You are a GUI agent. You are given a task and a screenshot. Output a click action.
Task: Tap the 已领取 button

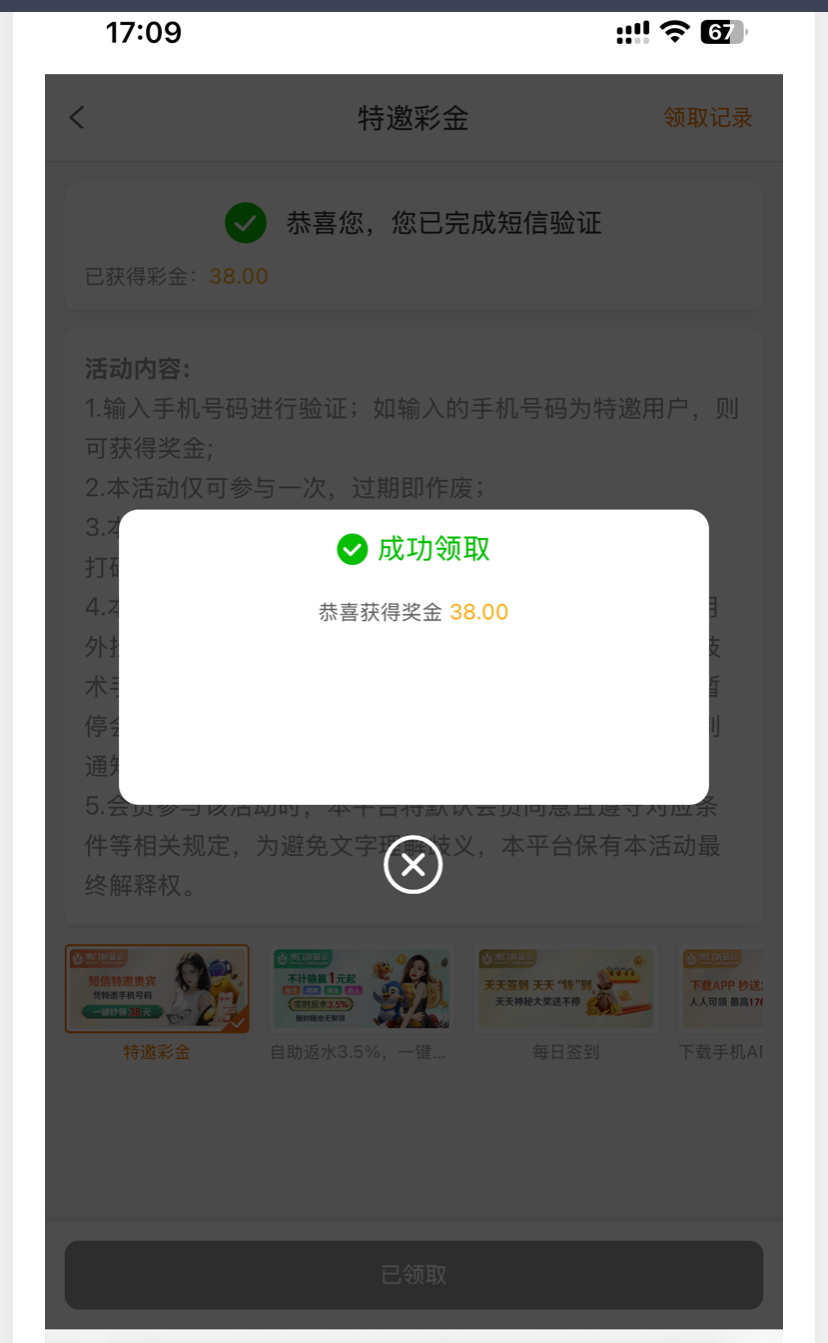click(413, 1275)
